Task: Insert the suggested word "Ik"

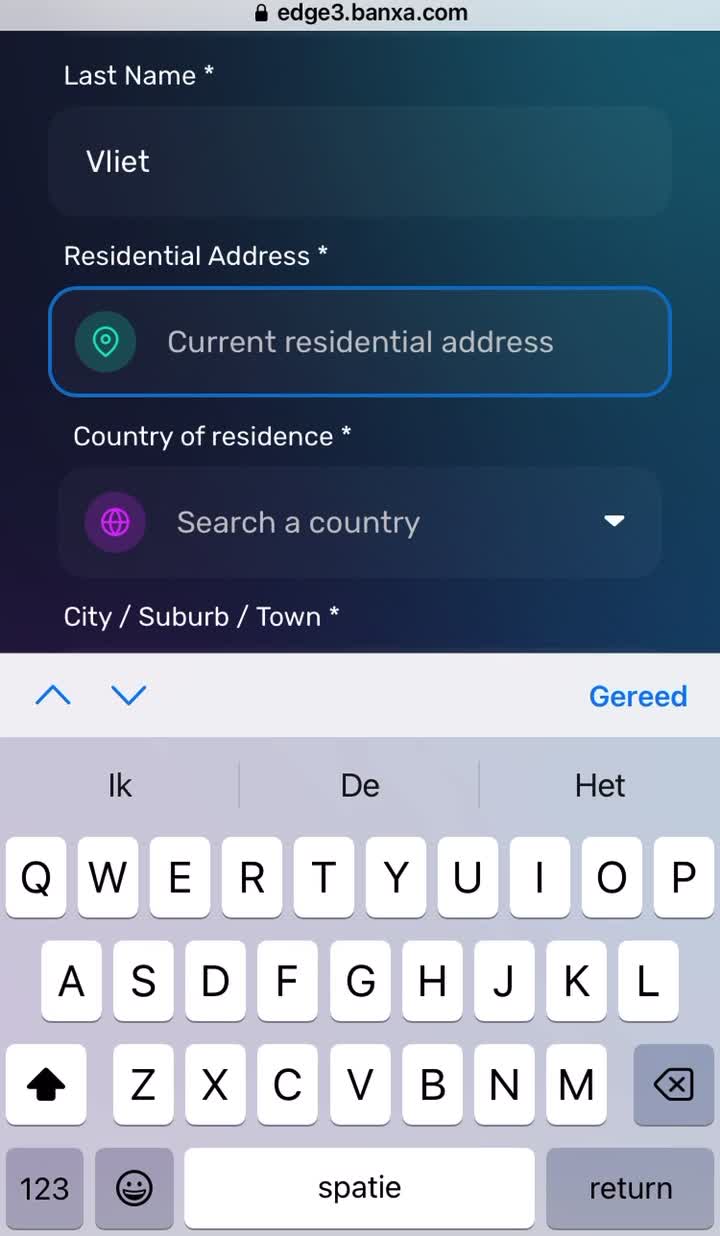Action: 120,786
